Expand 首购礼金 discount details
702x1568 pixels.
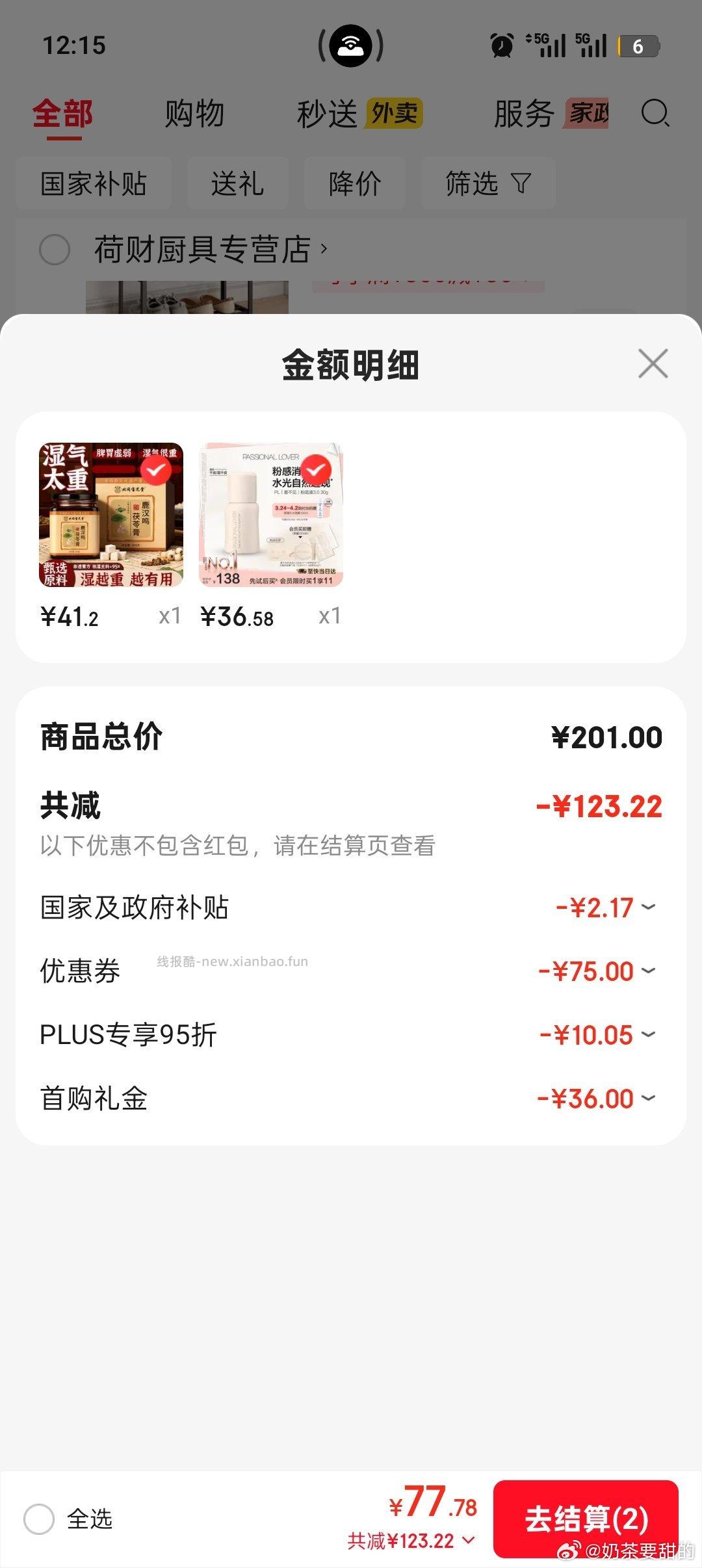[x=648, y=1098]
